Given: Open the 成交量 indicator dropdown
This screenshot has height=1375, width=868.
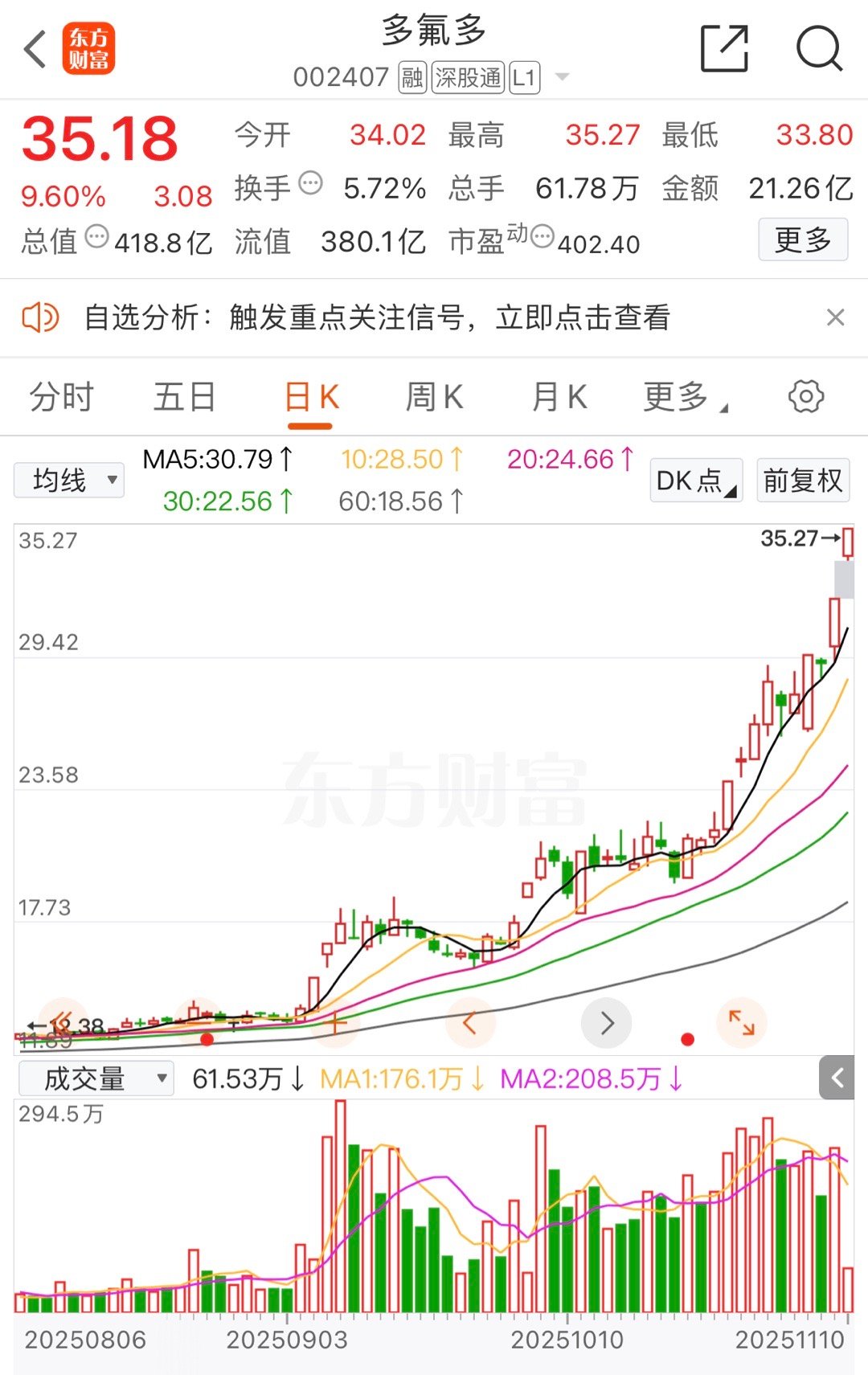Looking at the screenshot, I should [x=96, y=1078].
